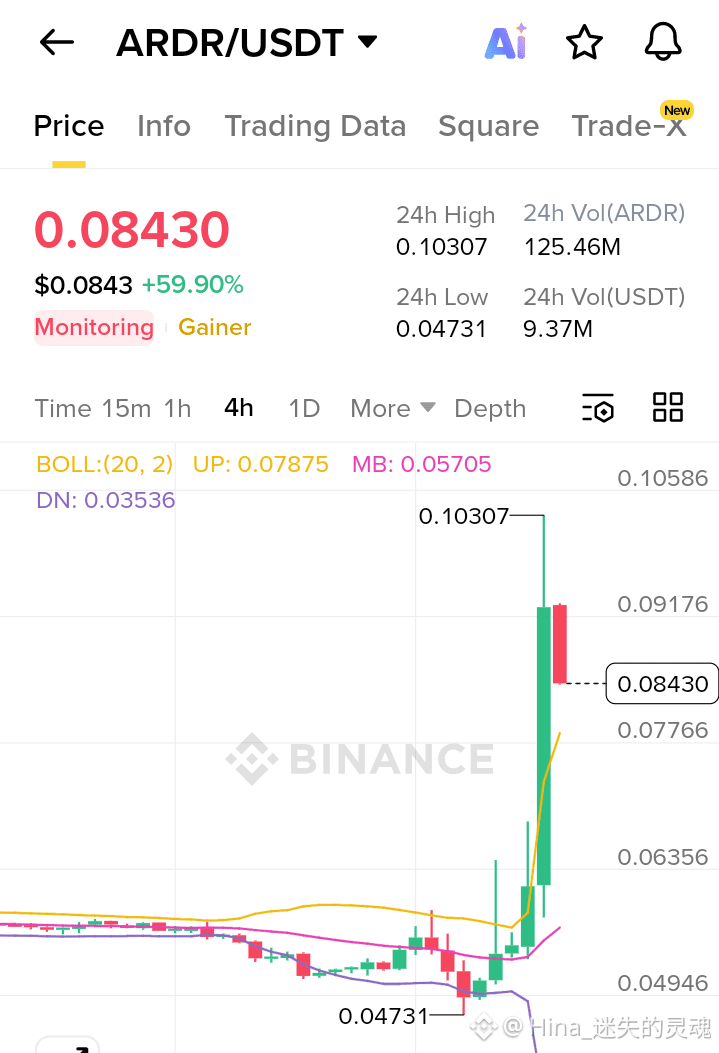
Task: Add ARDR/USDT to favorites with star
Action: [x=584, y=42]
